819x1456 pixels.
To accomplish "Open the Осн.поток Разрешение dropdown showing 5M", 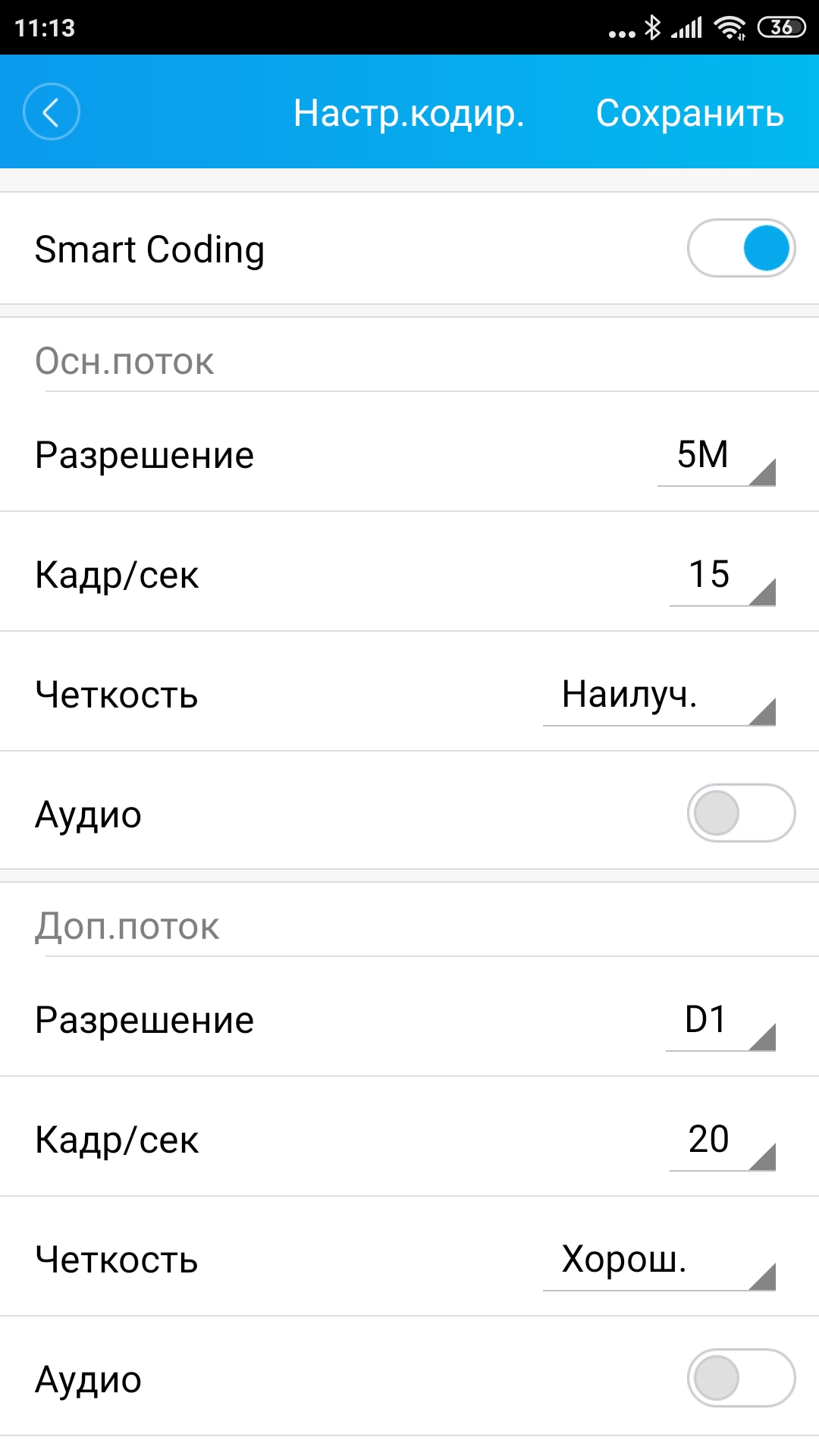I will pyautogui.click(x=716, y=457).
